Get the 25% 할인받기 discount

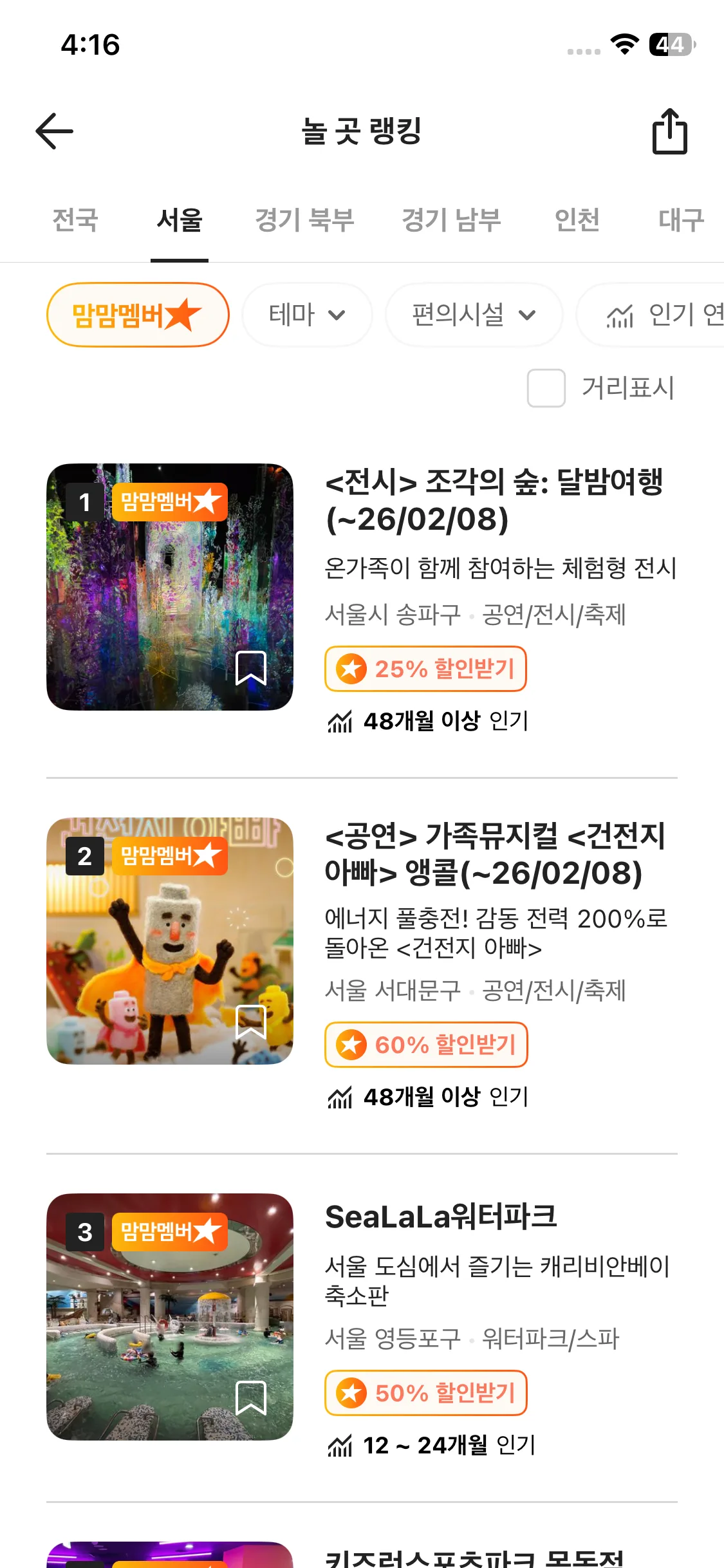click(425, 669)
